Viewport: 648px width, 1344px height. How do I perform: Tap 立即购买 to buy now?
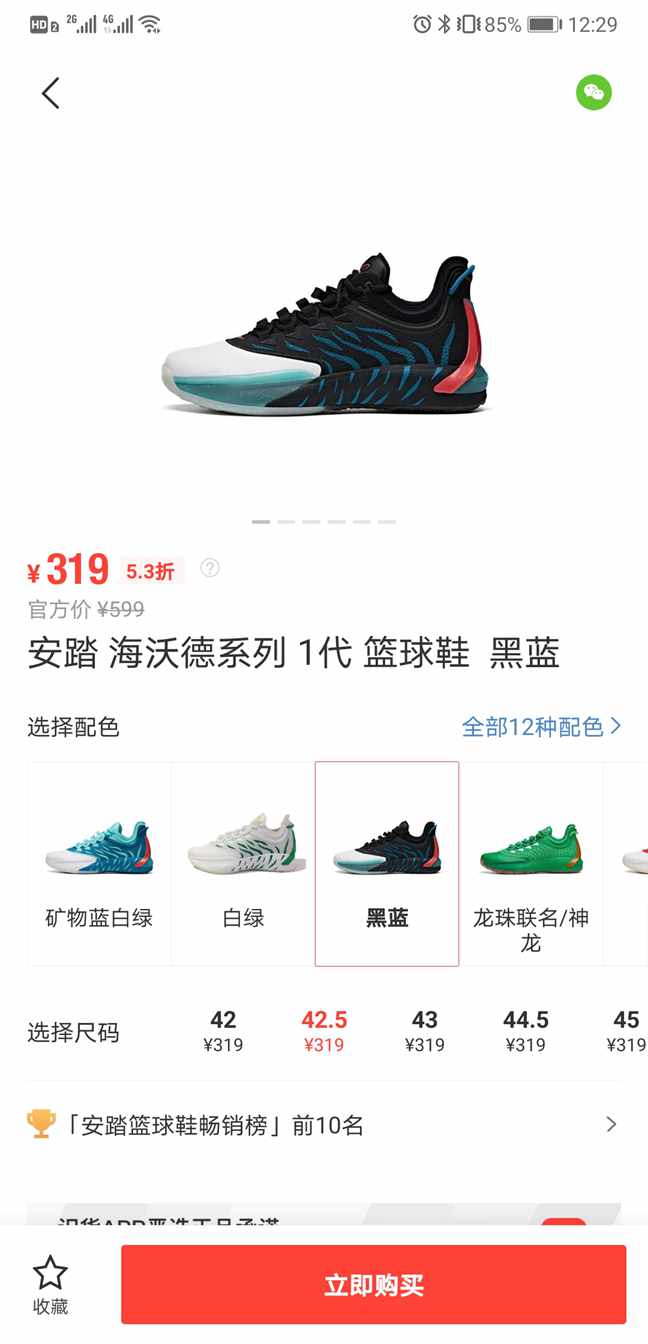373,1285
